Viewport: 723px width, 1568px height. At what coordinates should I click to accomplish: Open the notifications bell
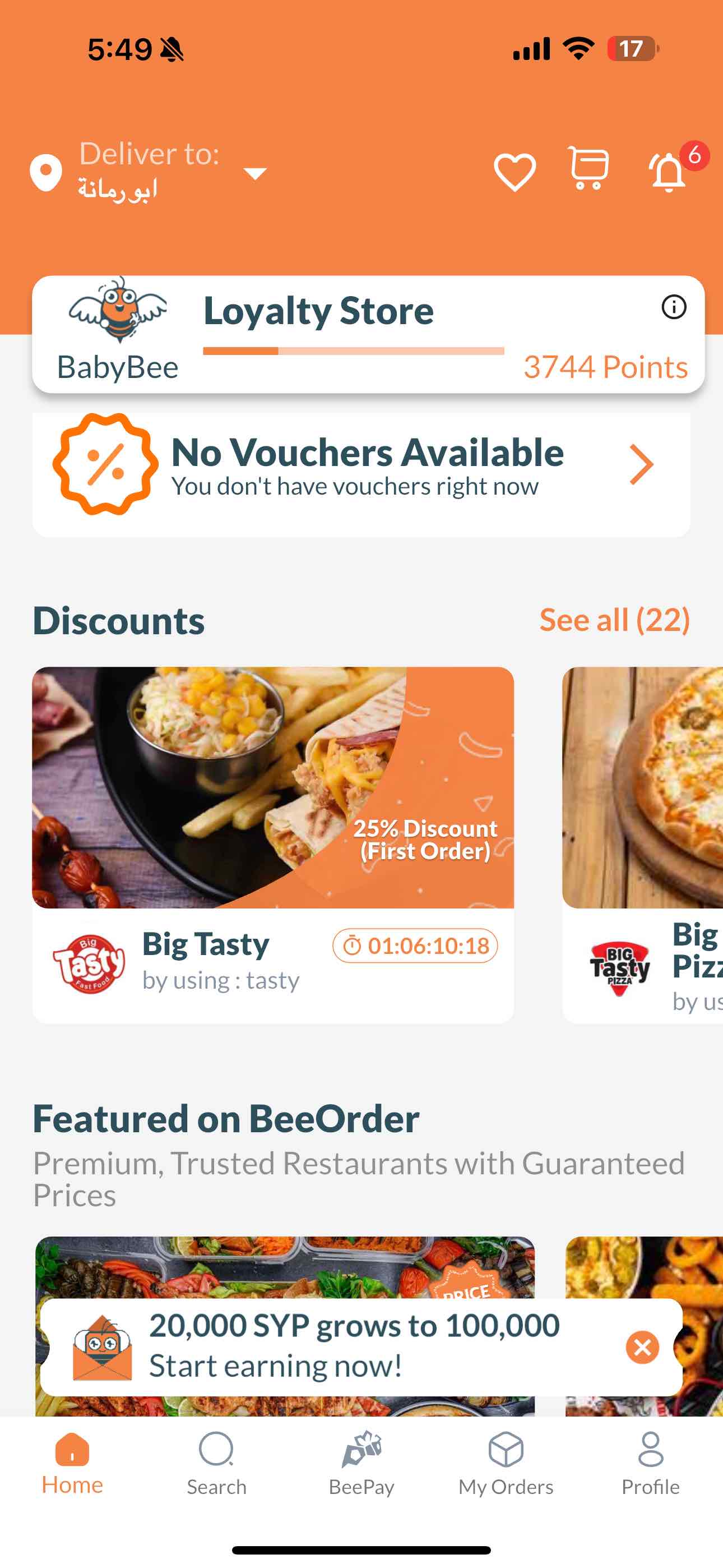669,172
